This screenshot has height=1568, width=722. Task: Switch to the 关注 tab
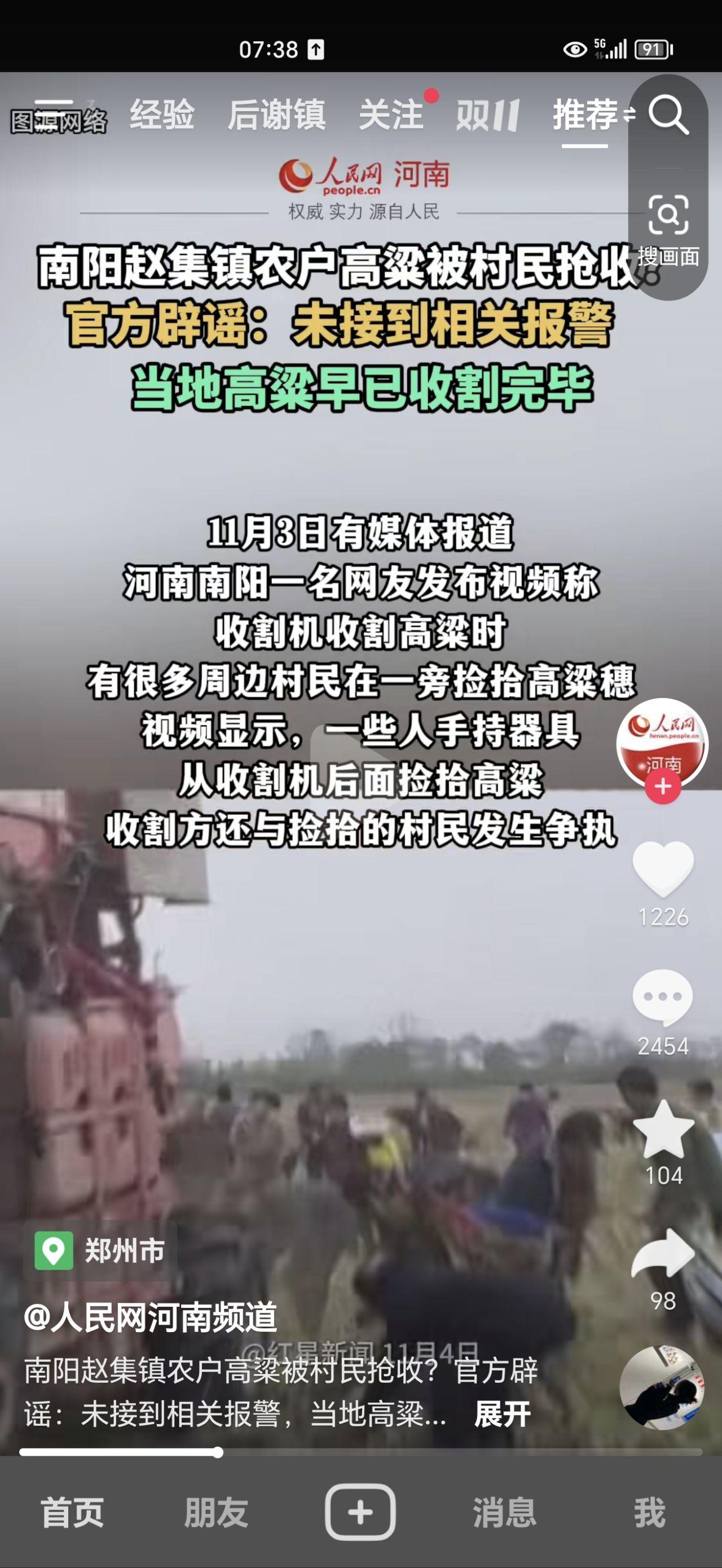click(391, 115)
